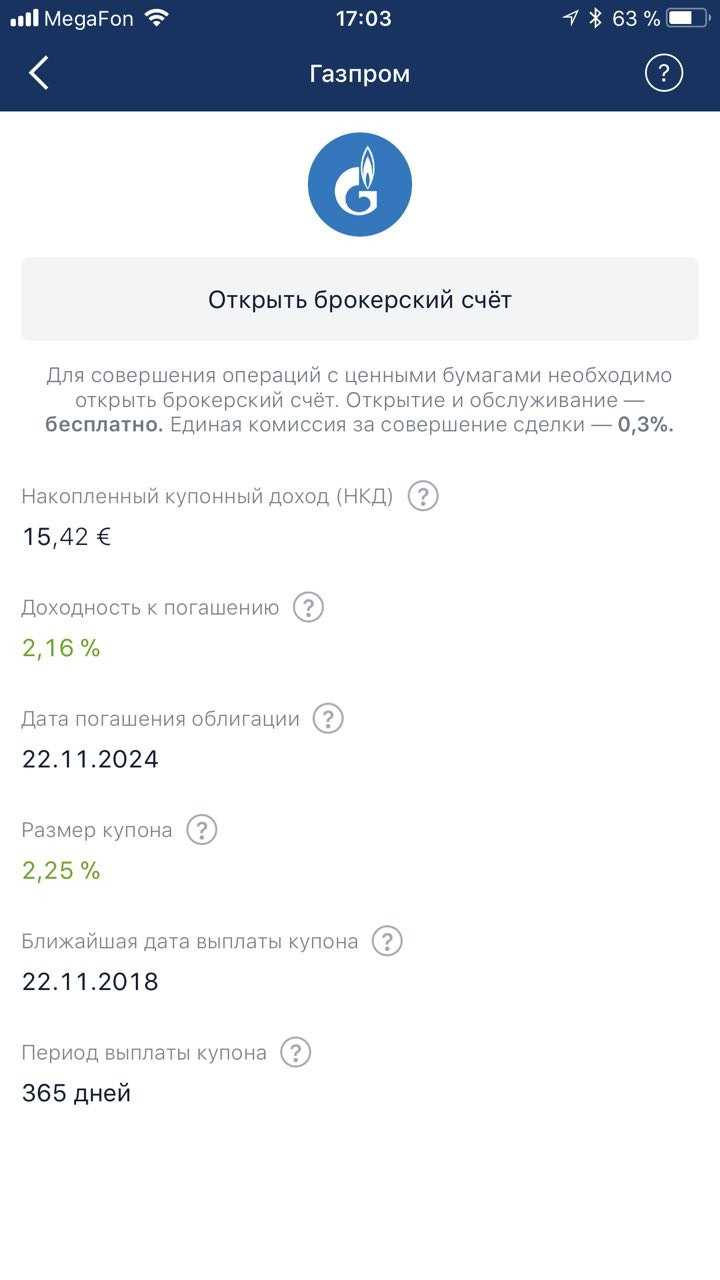Go back from the Газпром page
Image resolution: width=720 pixels, height=1280 pixels.
(39, 74)
